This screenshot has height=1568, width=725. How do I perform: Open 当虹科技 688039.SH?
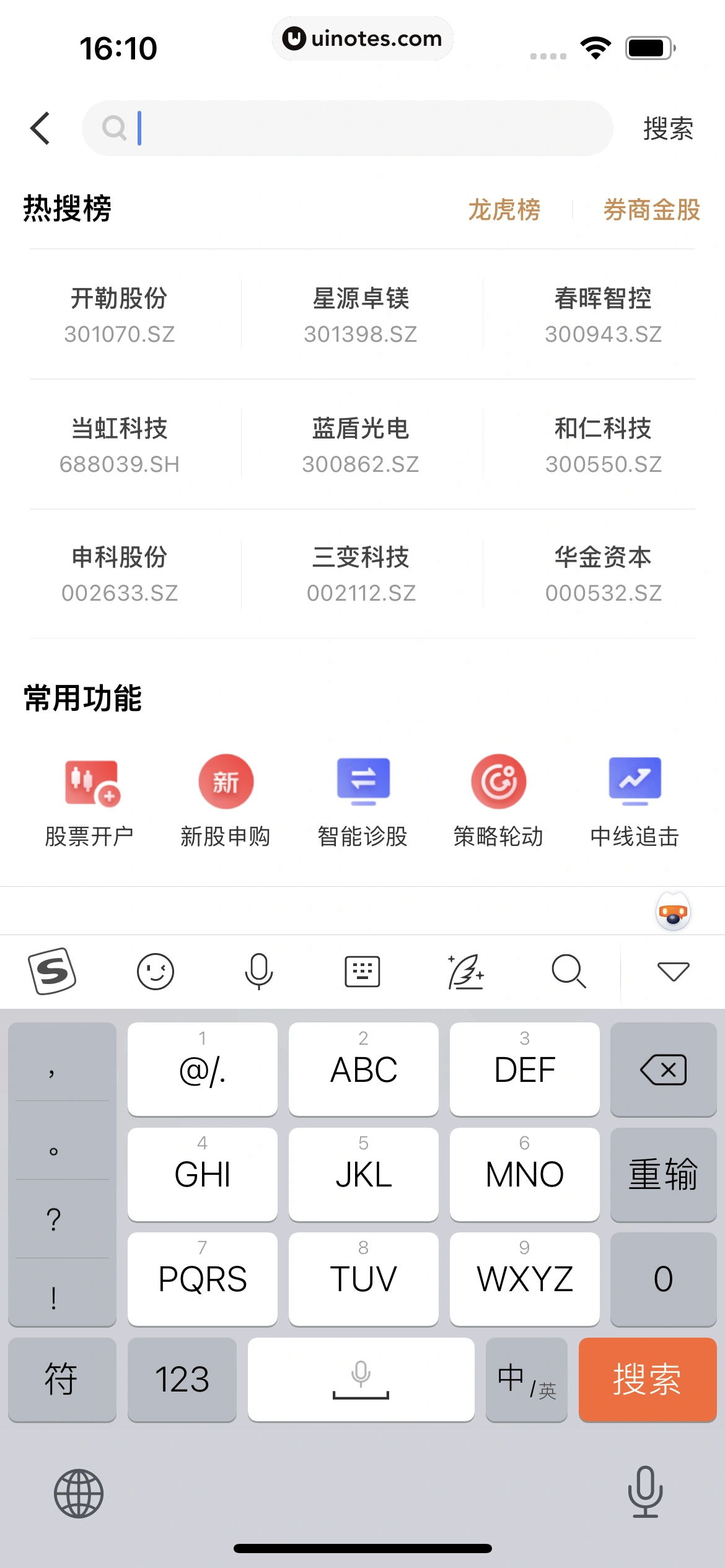point(120,445)
